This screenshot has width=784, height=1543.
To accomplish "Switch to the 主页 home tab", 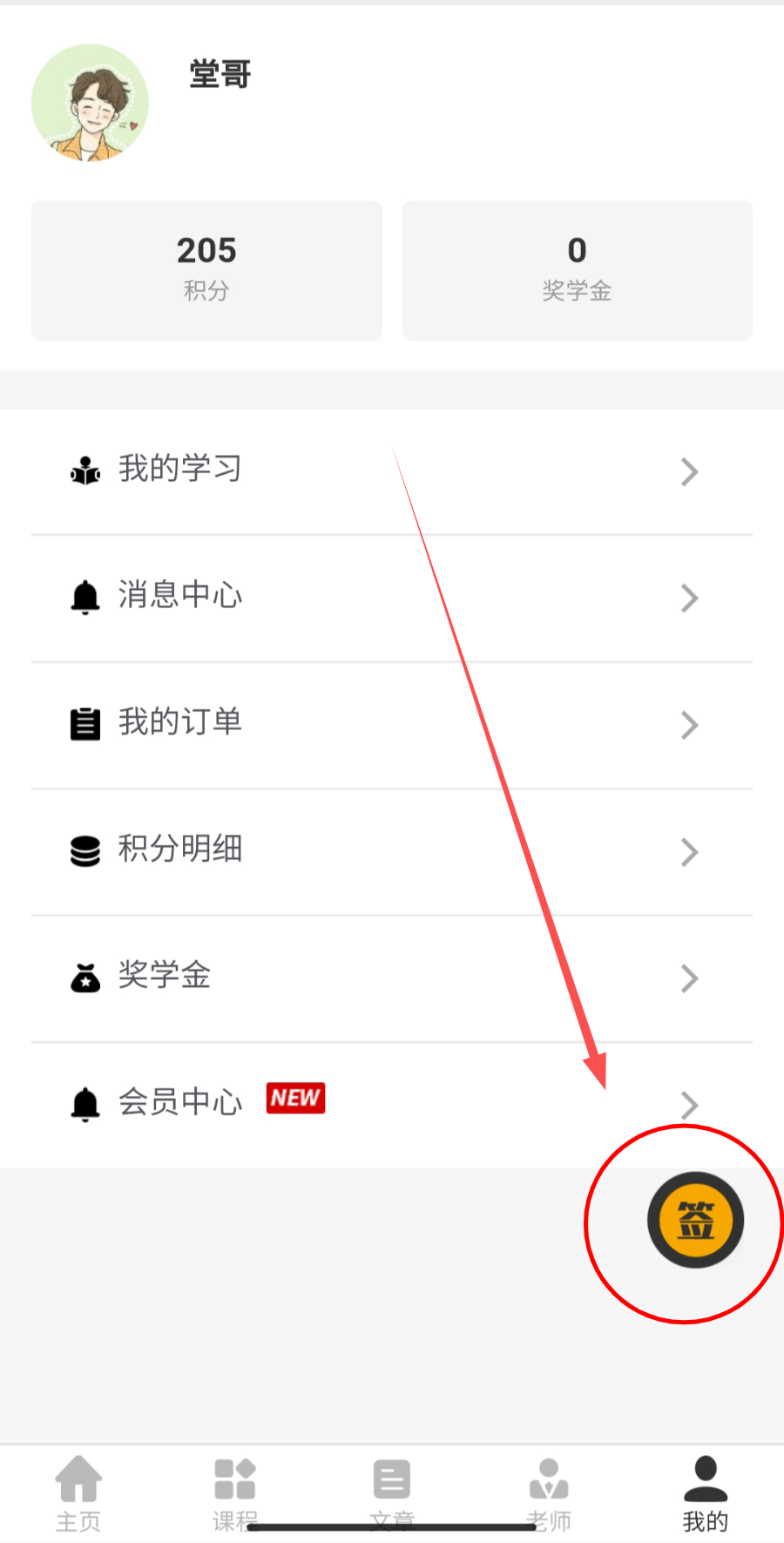I will pyautogui.click(x=78, y=1493).
